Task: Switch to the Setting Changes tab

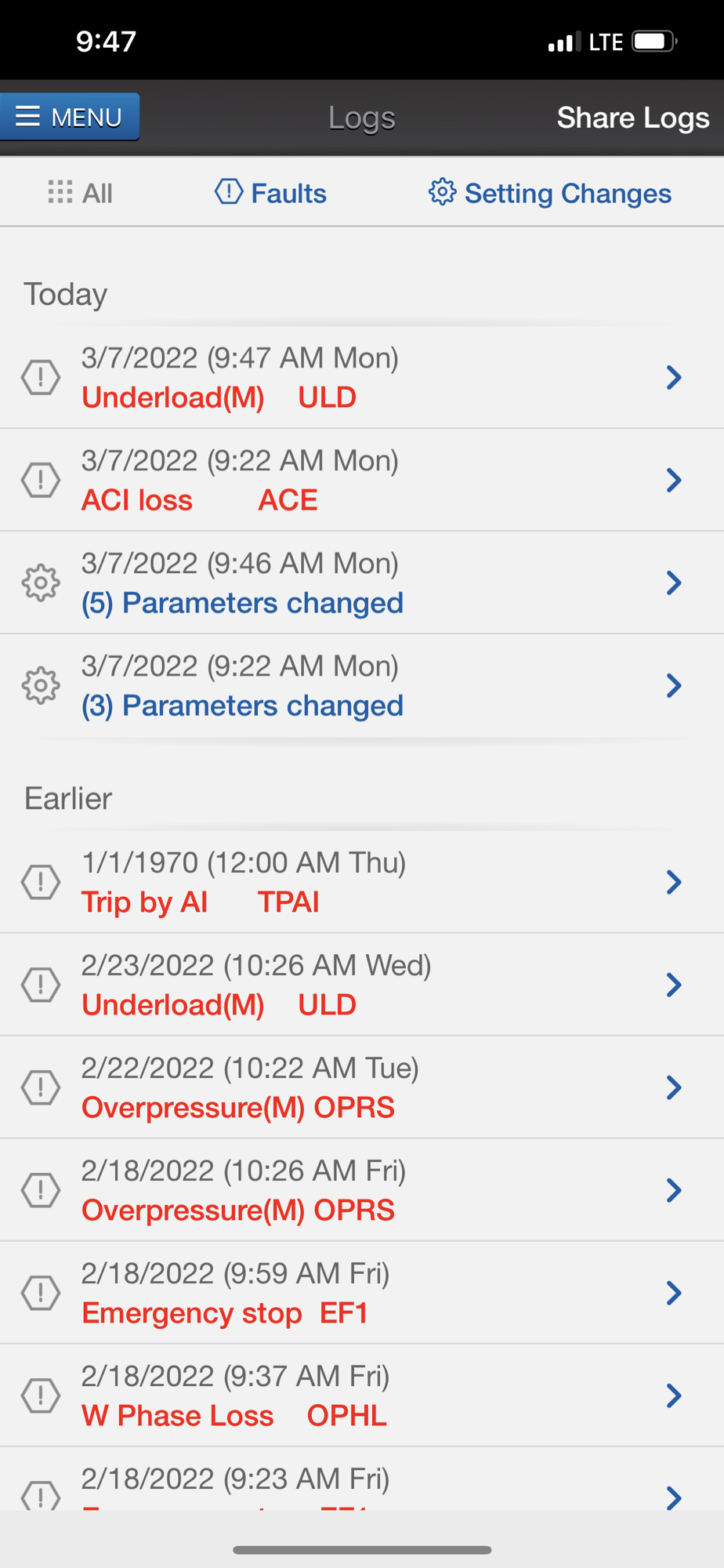Action: pos(549,193)
